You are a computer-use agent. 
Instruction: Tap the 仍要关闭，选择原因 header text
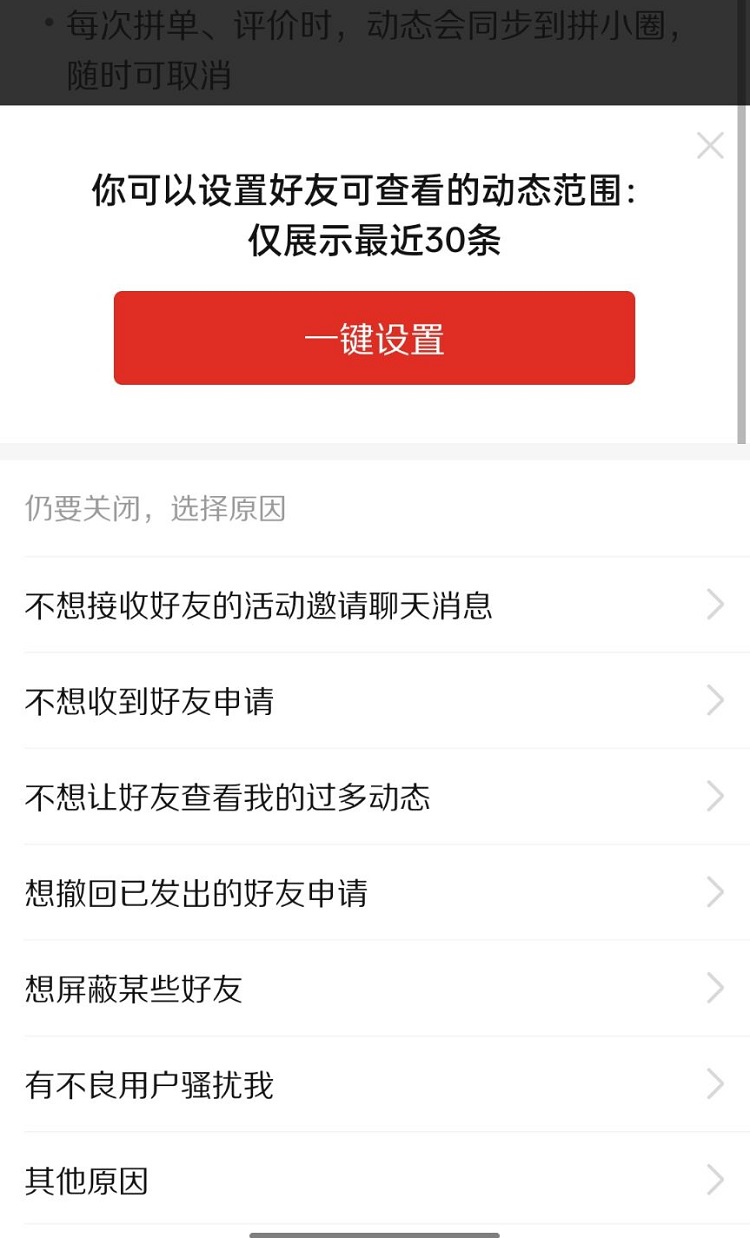pos(153,509)
